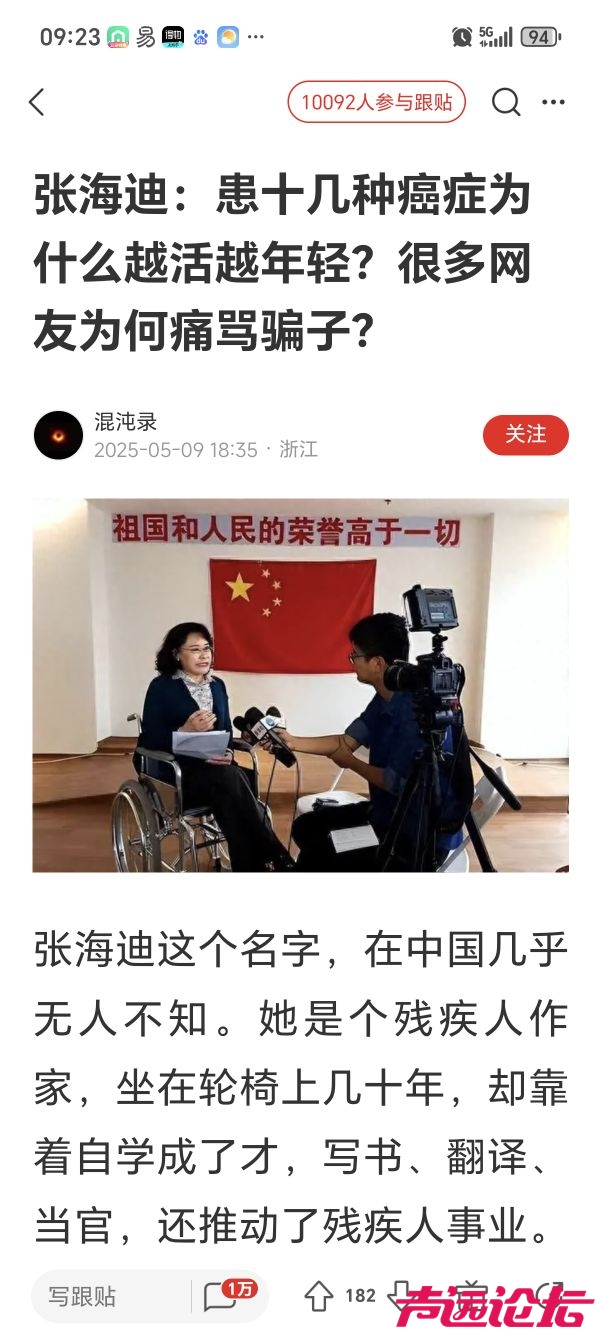Viewport: 600px width, 1332px height.
Task: Open the 10092人参与跟贴 comments
Action: coord(377,102)
